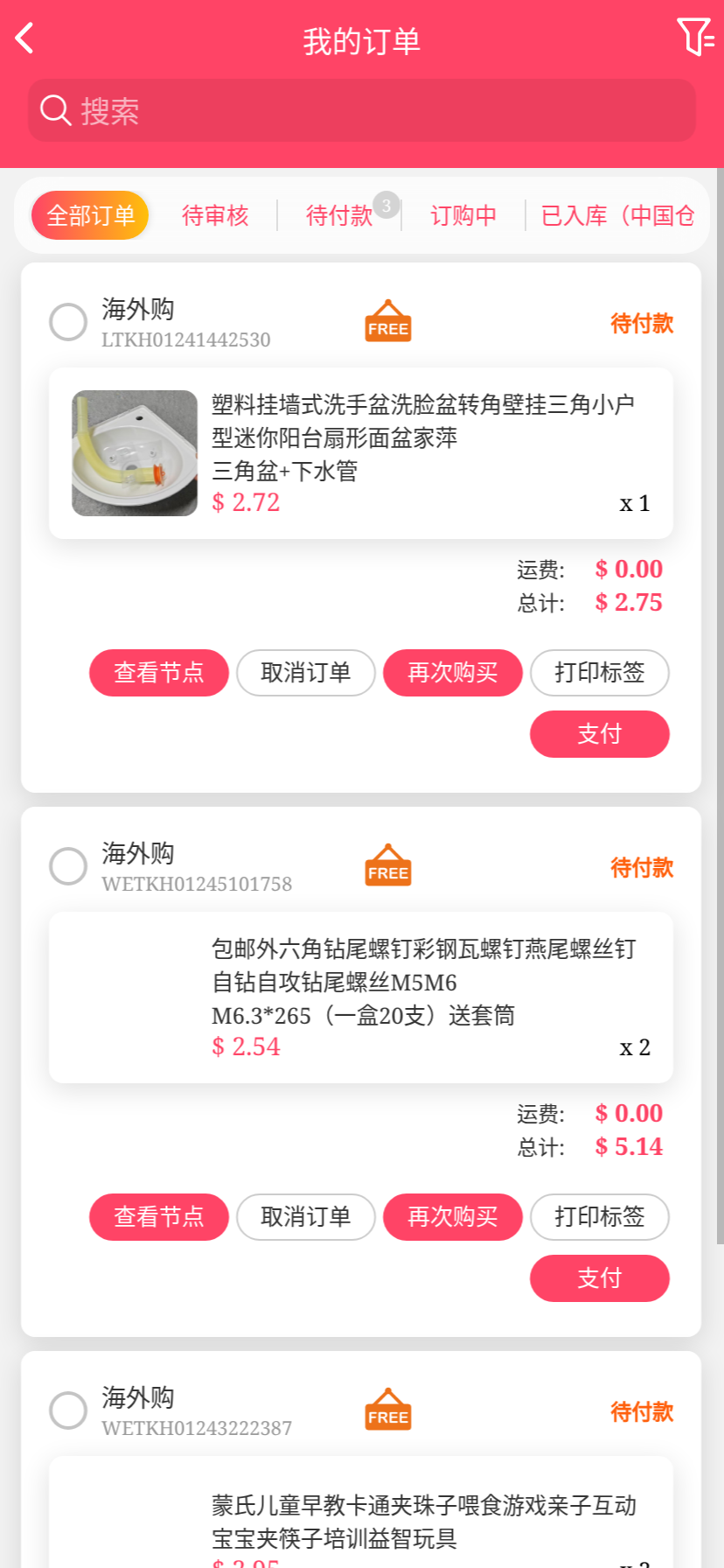
Task: Go back from 我的订单 page
Action: coord(24,38)
